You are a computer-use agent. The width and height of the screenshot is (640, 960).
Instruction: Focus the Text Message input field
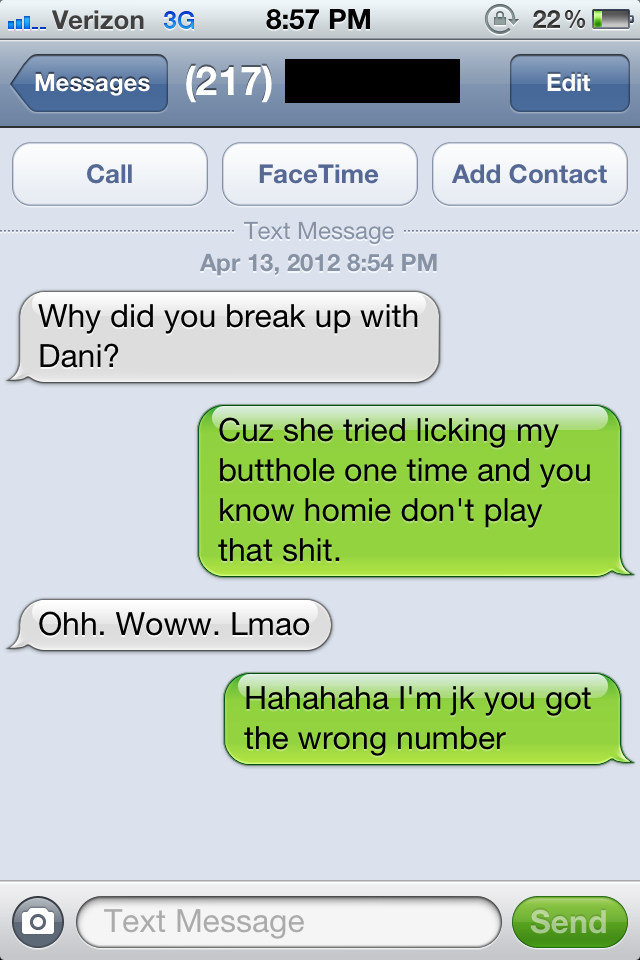288,921
